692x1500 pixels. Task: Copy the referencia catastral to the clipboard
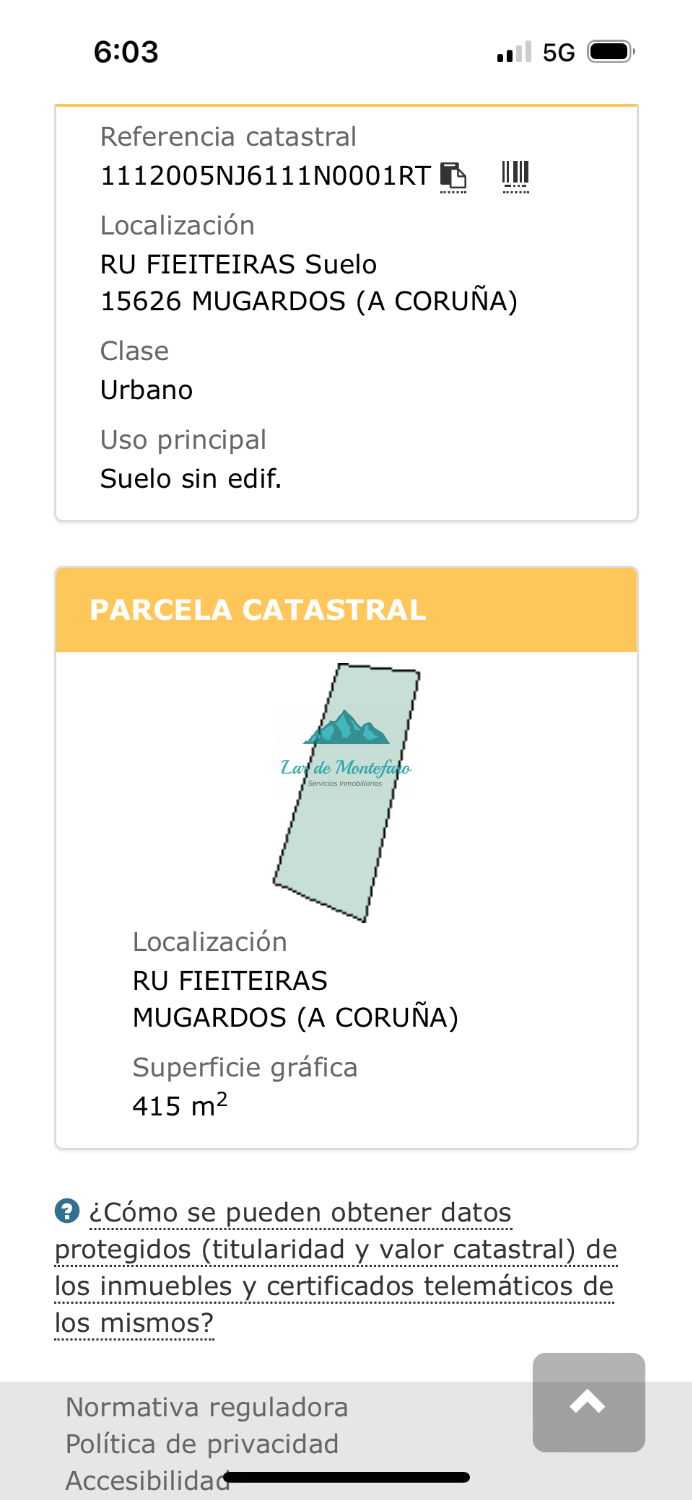(453, 176)
